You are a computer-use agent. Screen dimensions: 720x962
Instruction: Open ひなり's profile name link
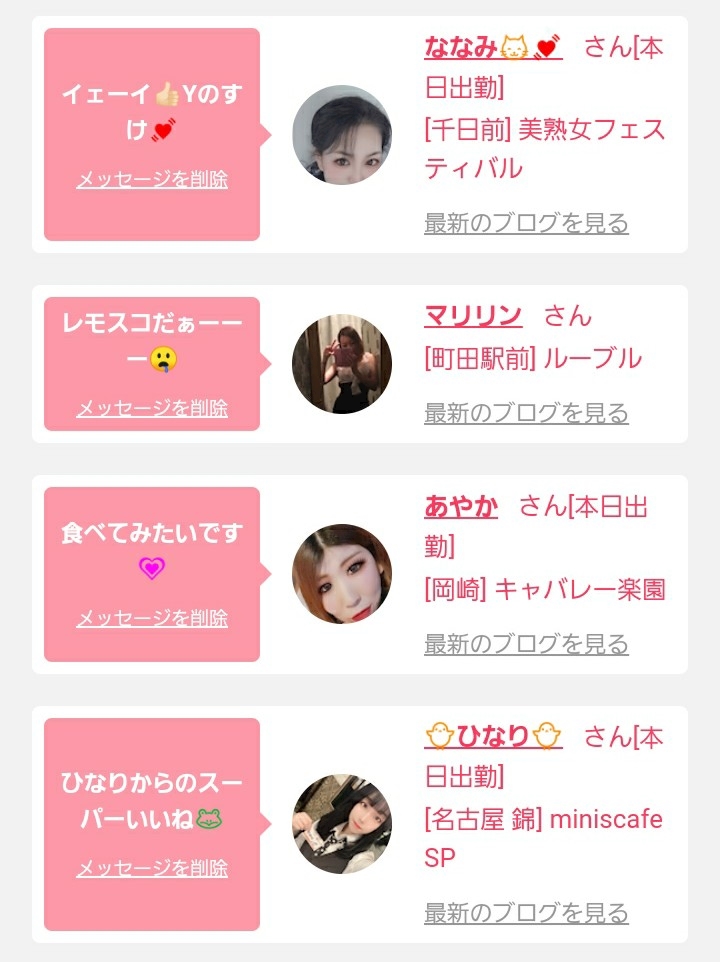coord(493,738)
